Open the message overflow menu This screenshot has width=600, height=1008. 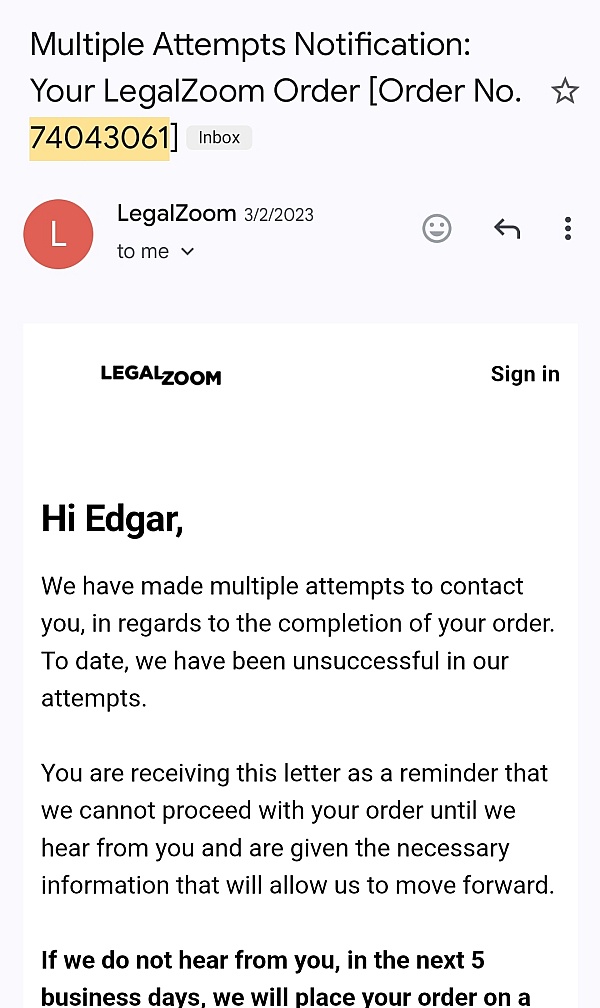coord(567,229)
